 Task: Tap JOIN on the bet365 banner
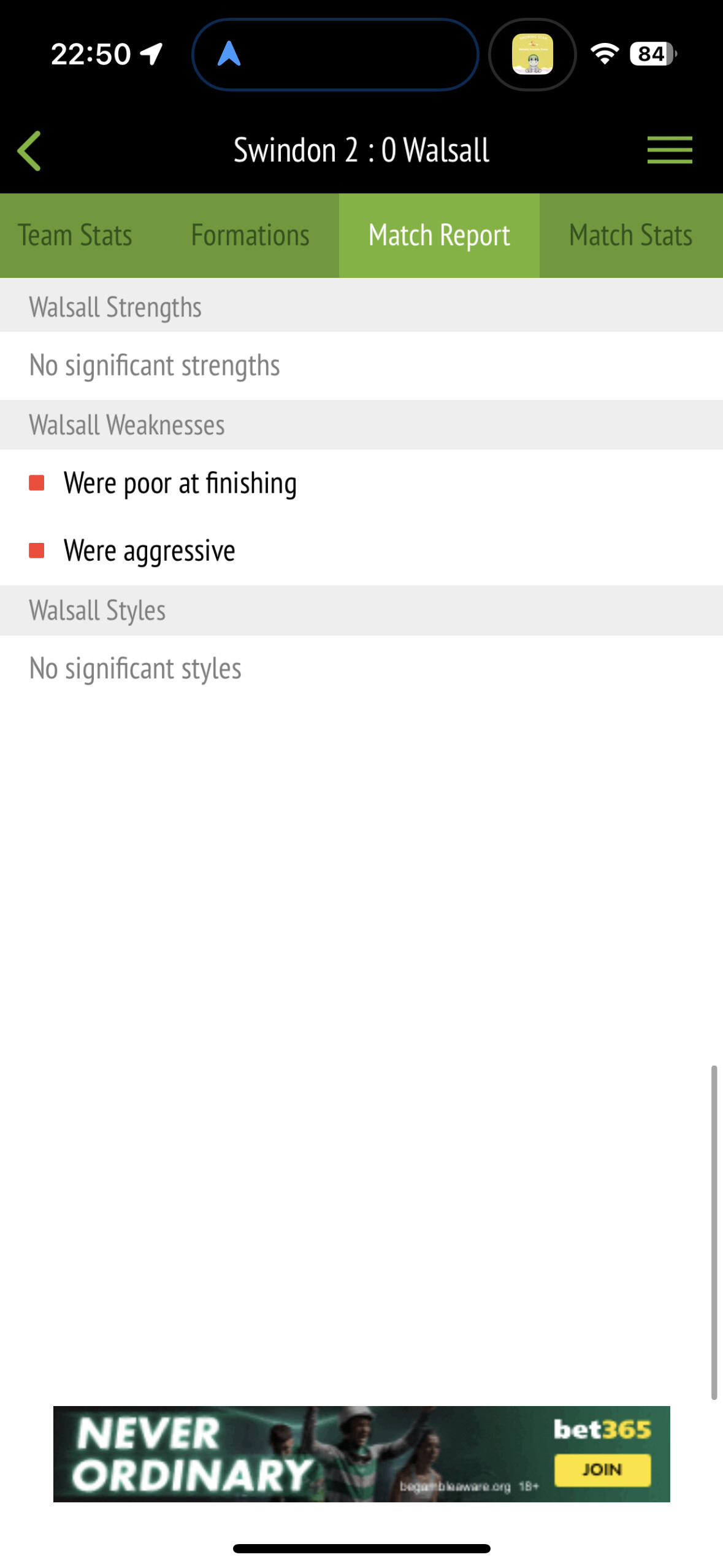click(x=602, y=1470)
